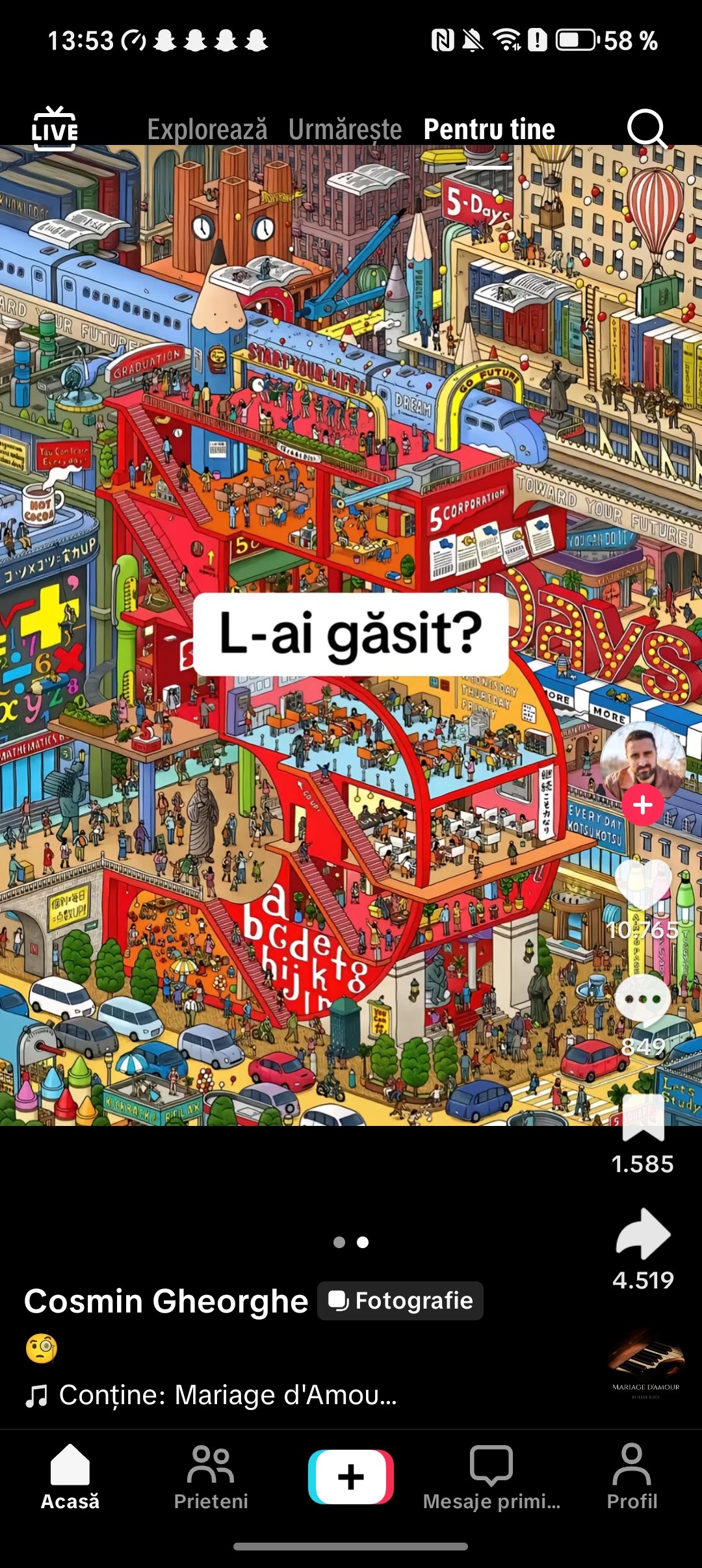This screenshot has height=1568, width=702.
Task: Switch to the Urmărește tab
Action: tap(345, 129)
